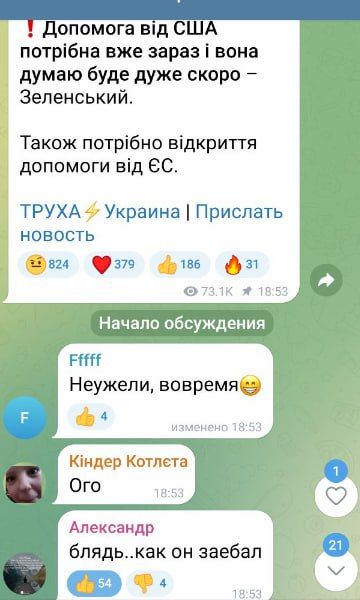Image resolution: width=360 pixels, height=600 pixels.
Task: Open the ТРУХА Украина link
Action: tap(100, 212)
